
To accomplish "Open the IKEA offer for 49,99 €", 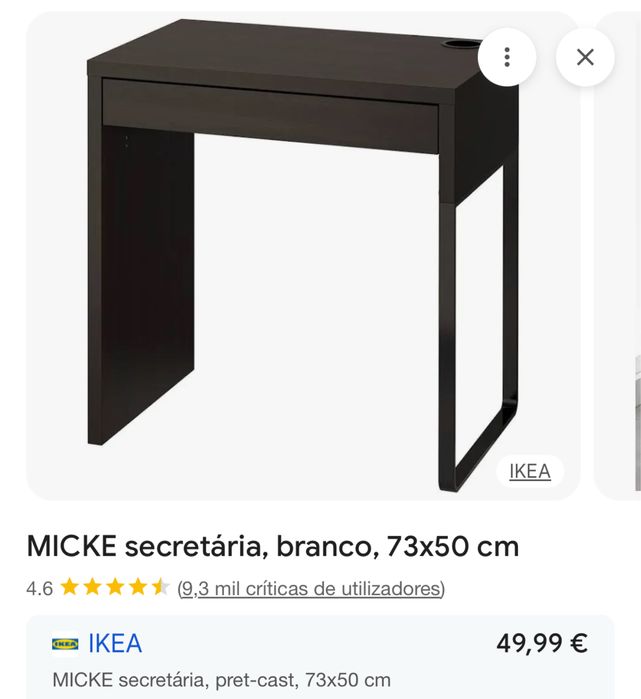I will tap(320, 658).
